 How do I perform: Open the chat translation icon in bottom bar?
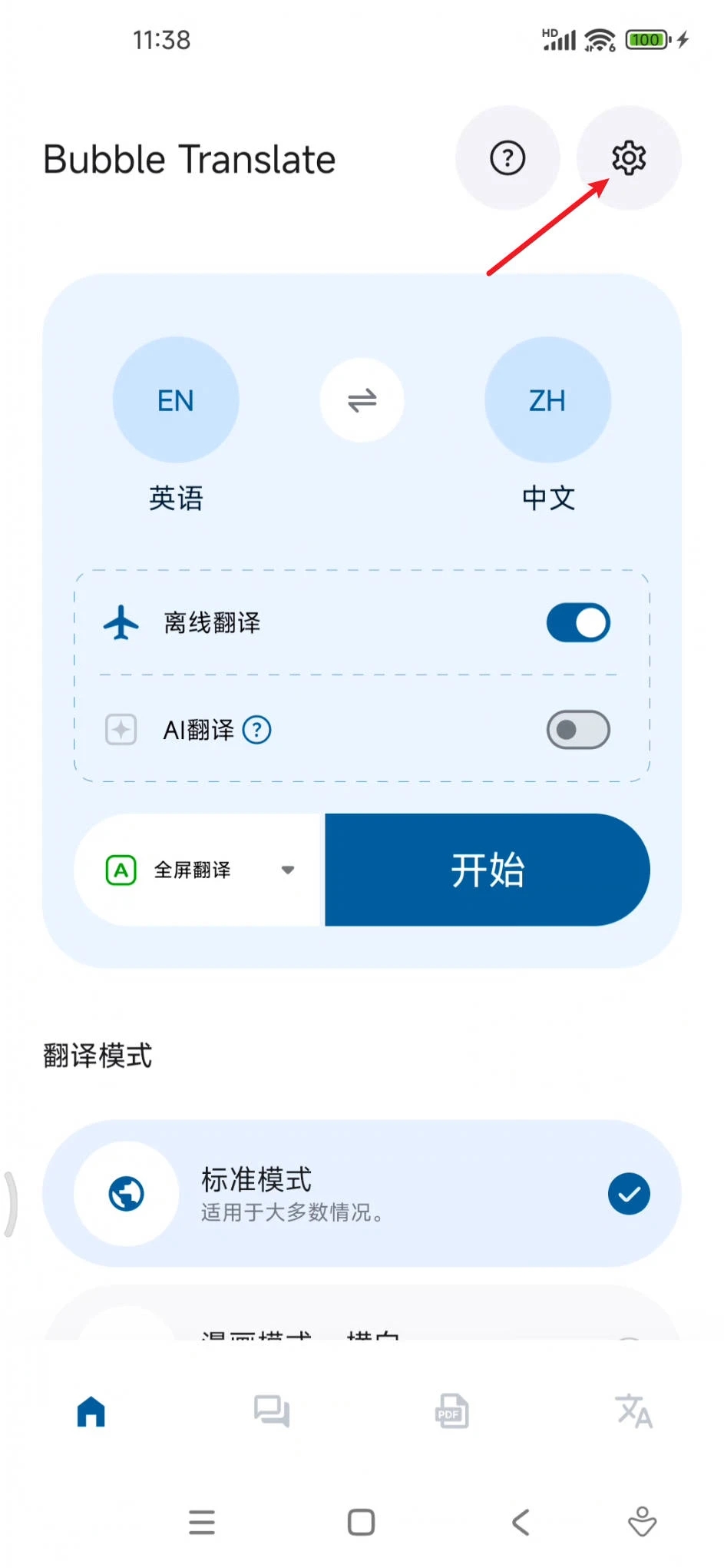(270, 1411)
